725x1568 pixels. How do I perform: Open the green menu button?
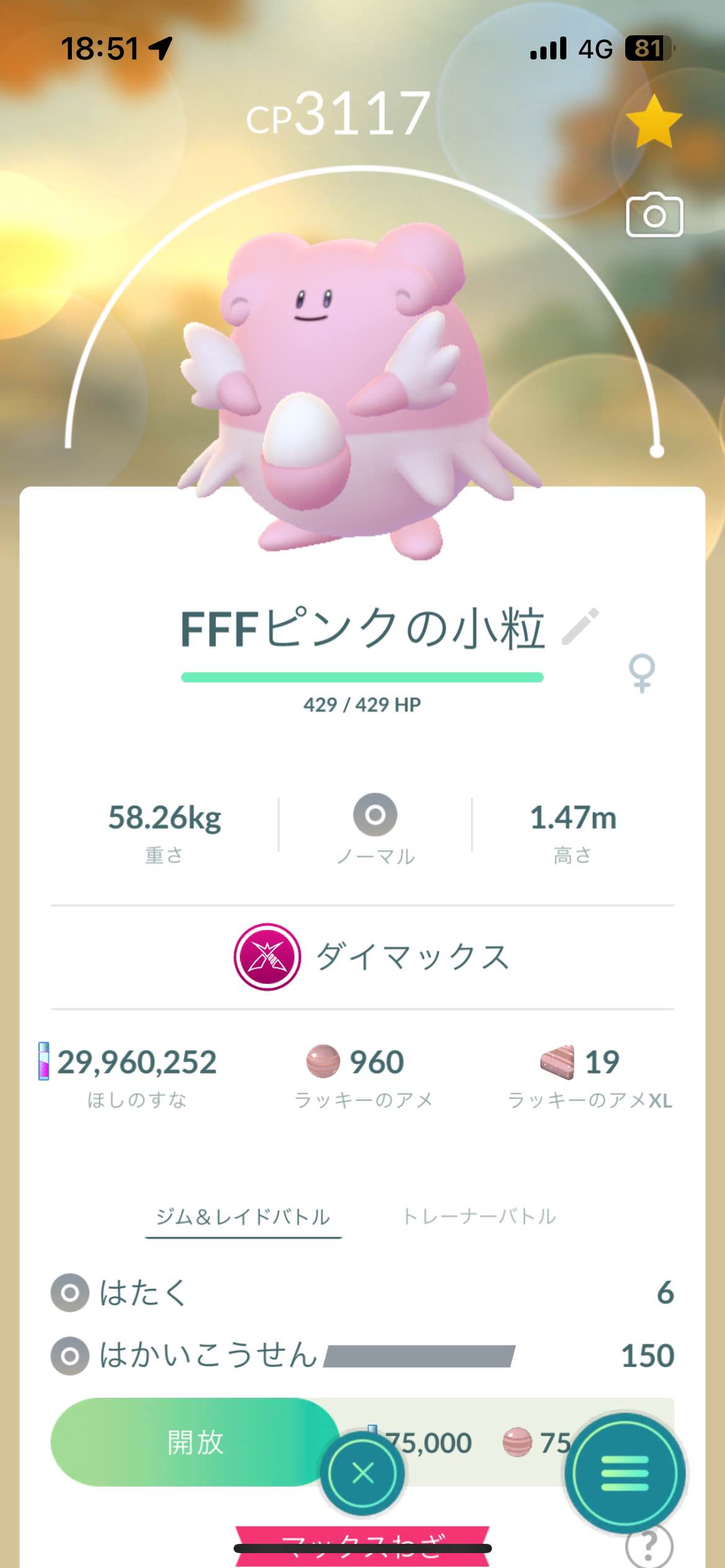625,1473
